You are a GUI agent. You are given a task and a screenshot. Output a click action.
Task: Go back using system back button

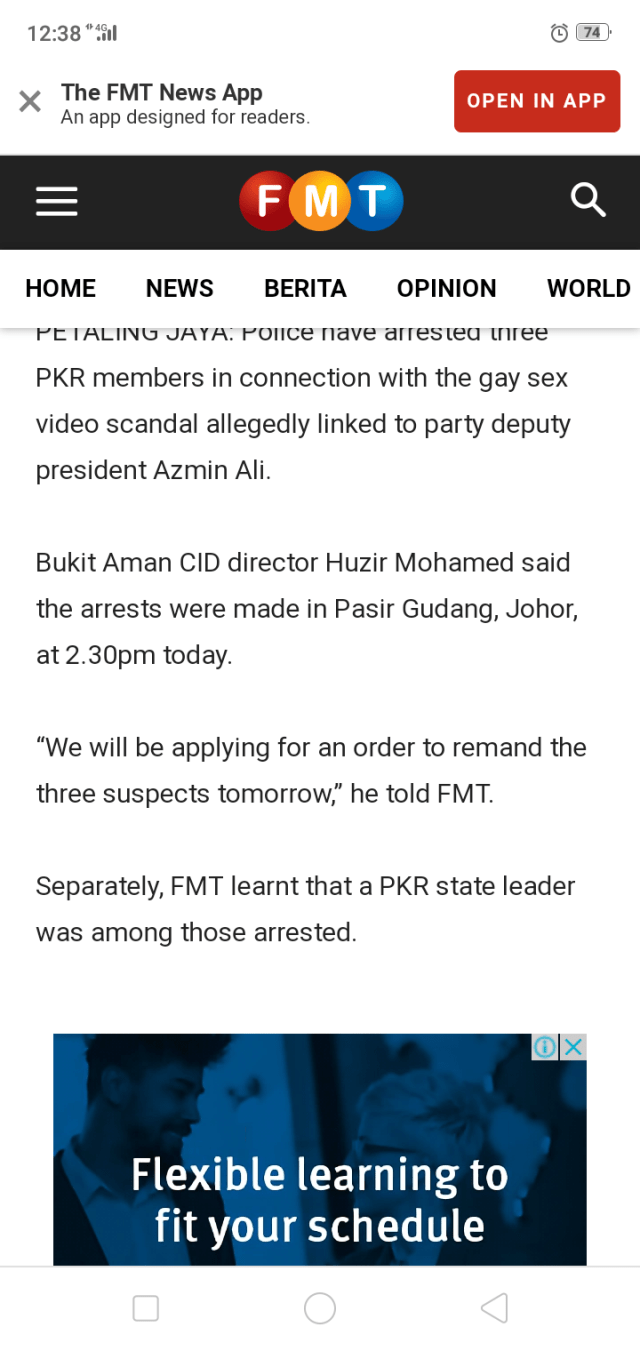click(x=494, y=1308)
